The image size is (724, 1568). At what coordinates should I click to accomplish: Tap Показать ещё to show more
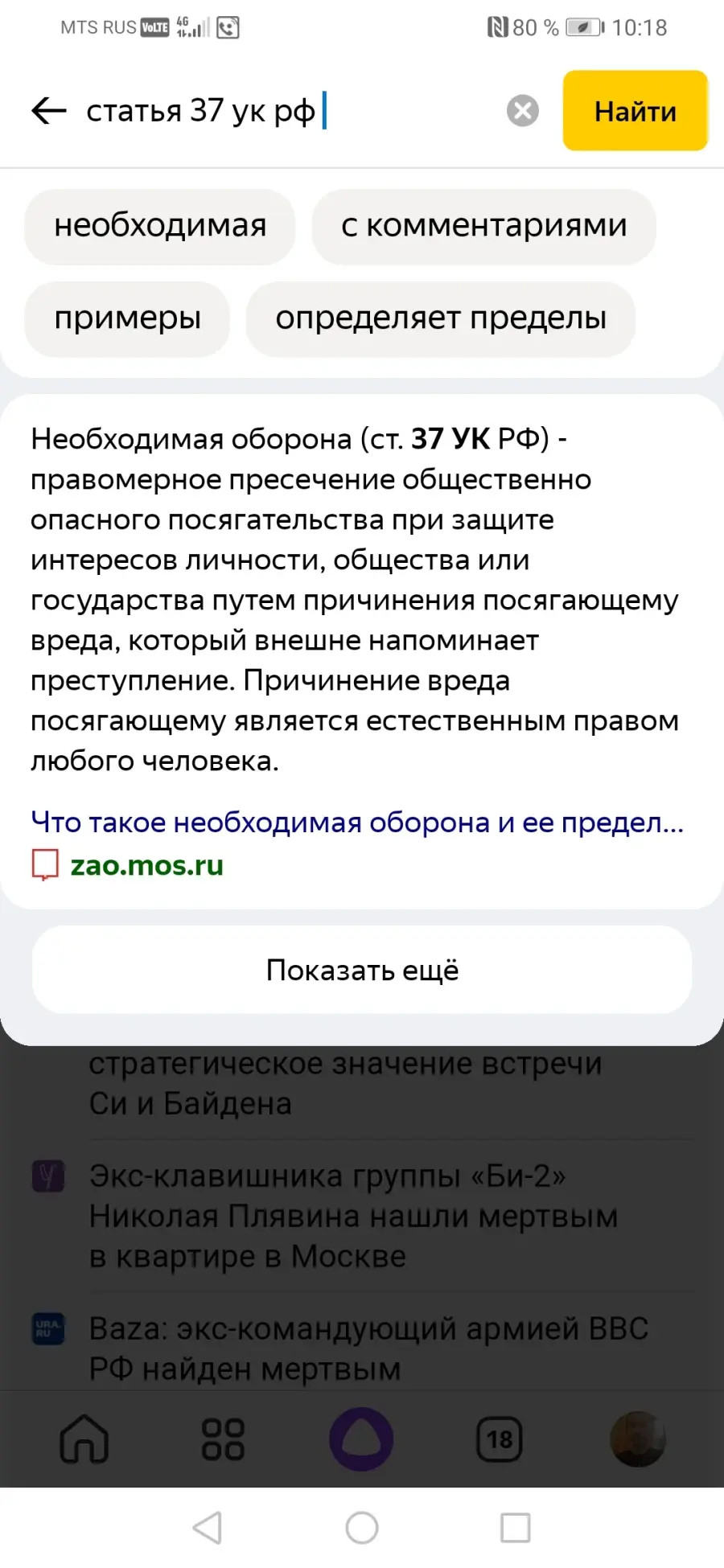pos(362,970)
